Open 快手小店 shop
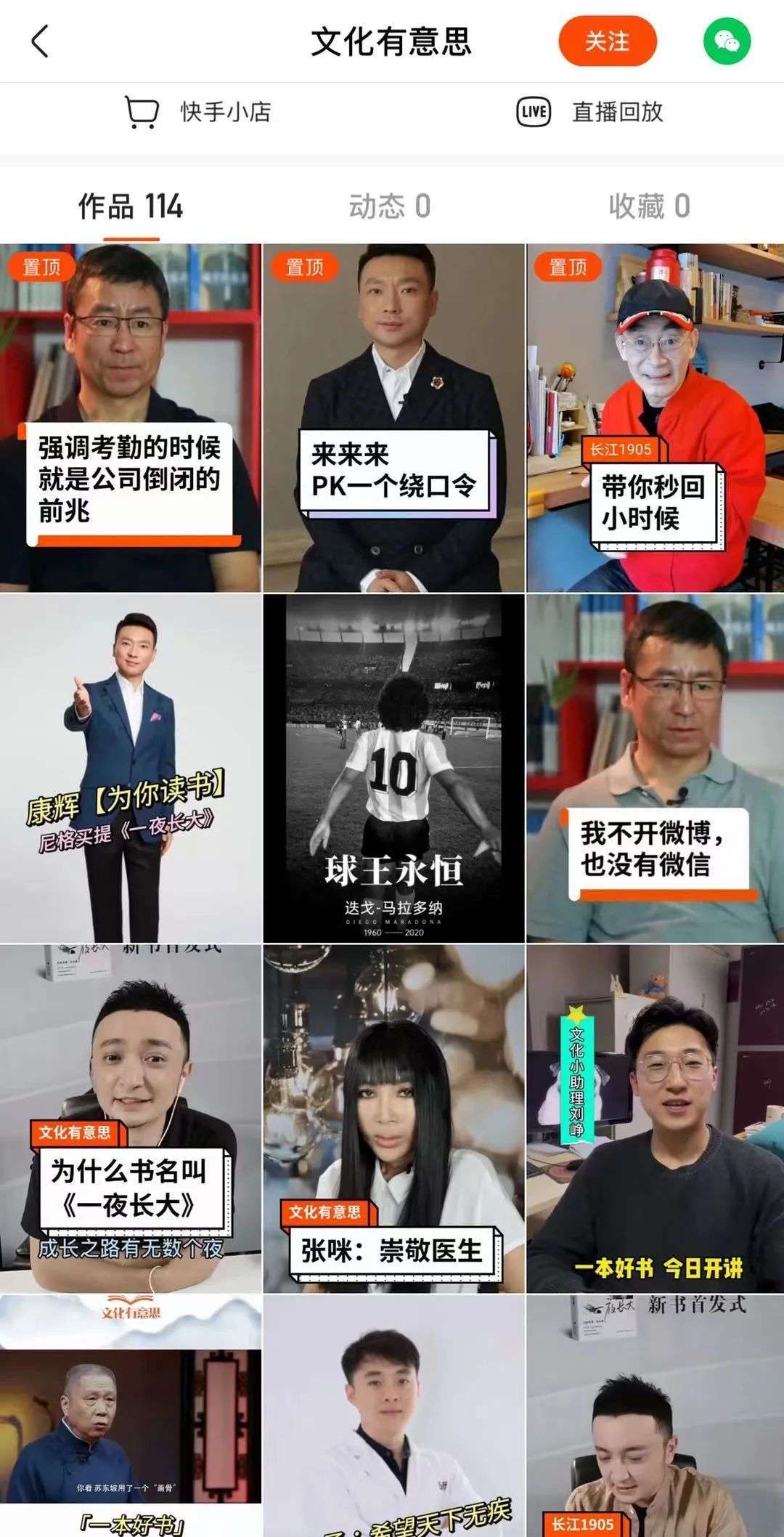 point(198,112)
